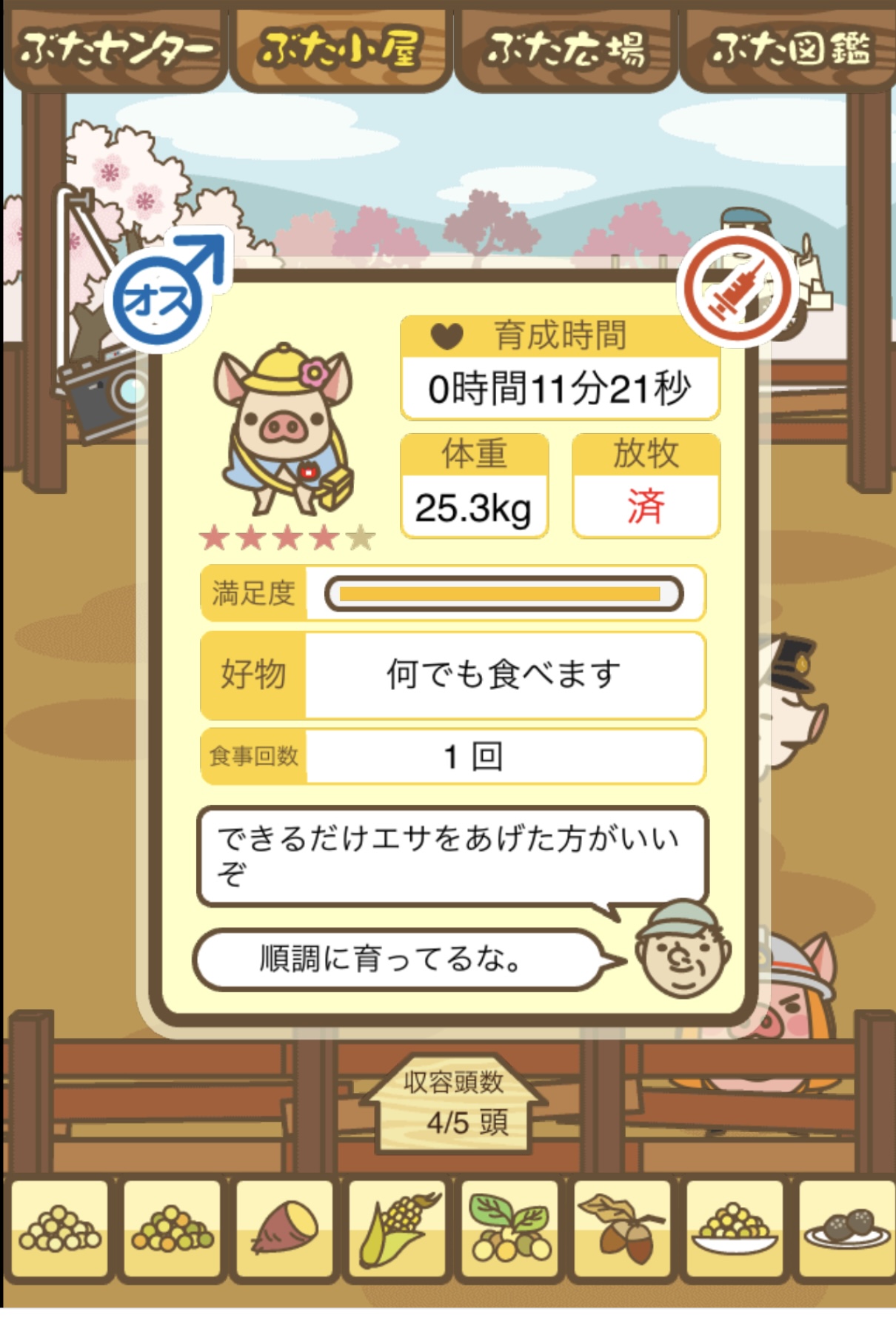
Task: Feed the pig acorns
Action: pos(623,1229)
